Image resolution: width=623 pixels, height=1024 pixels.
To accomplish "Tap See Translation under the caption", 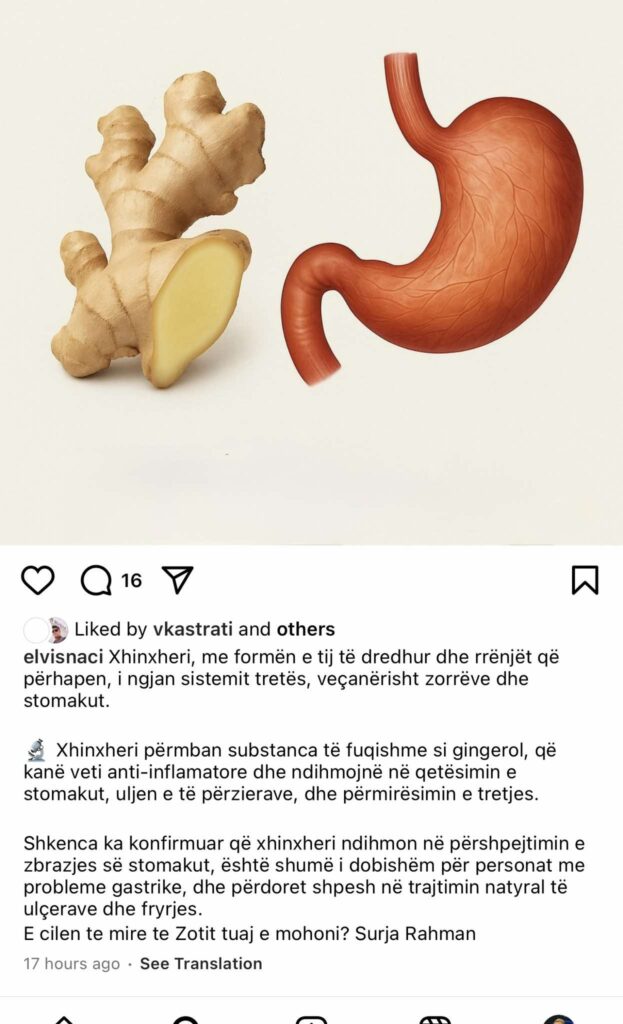I will pyautogui.click(x=201, y=964).
